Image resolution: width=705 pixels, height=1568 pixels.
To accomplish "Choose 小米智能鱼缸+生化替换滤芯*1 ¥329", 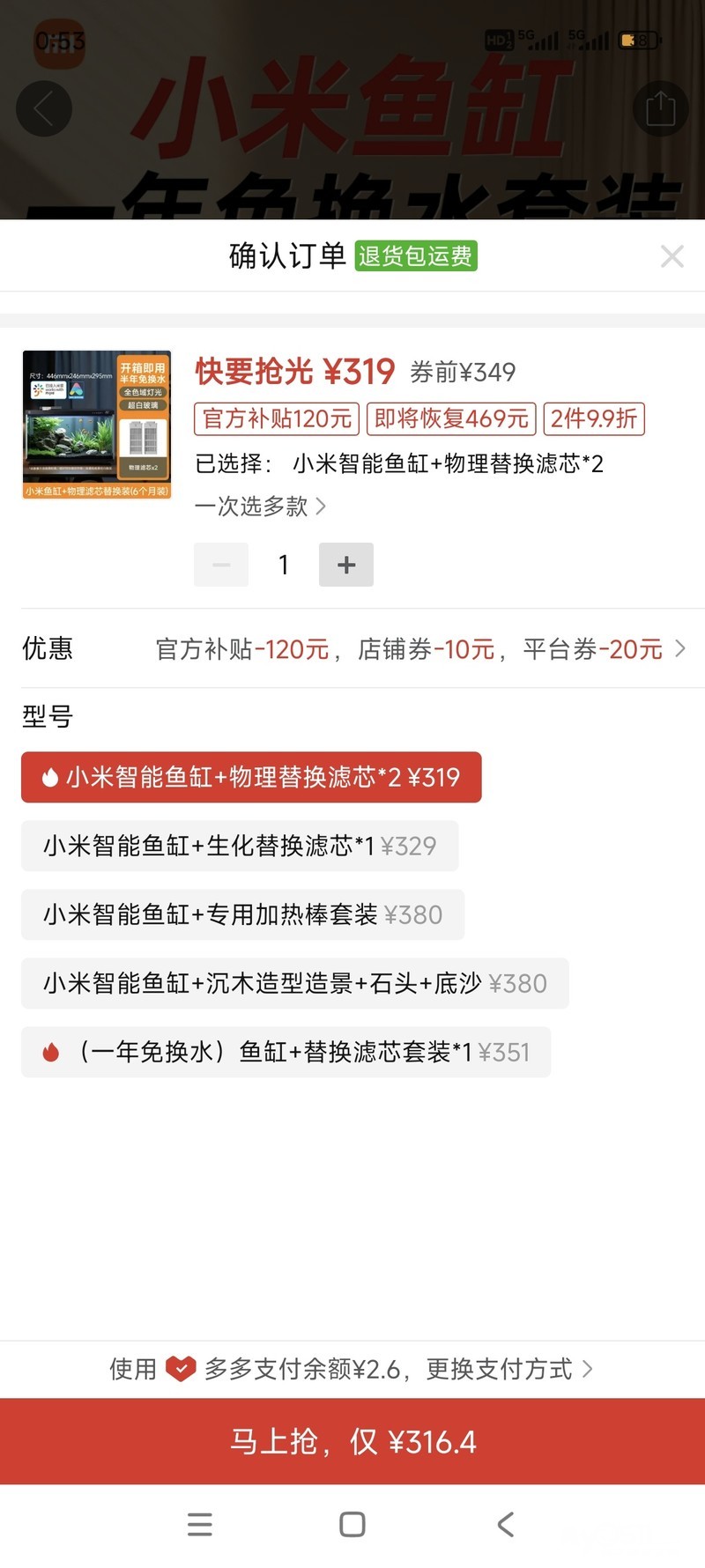I will 240,846.
